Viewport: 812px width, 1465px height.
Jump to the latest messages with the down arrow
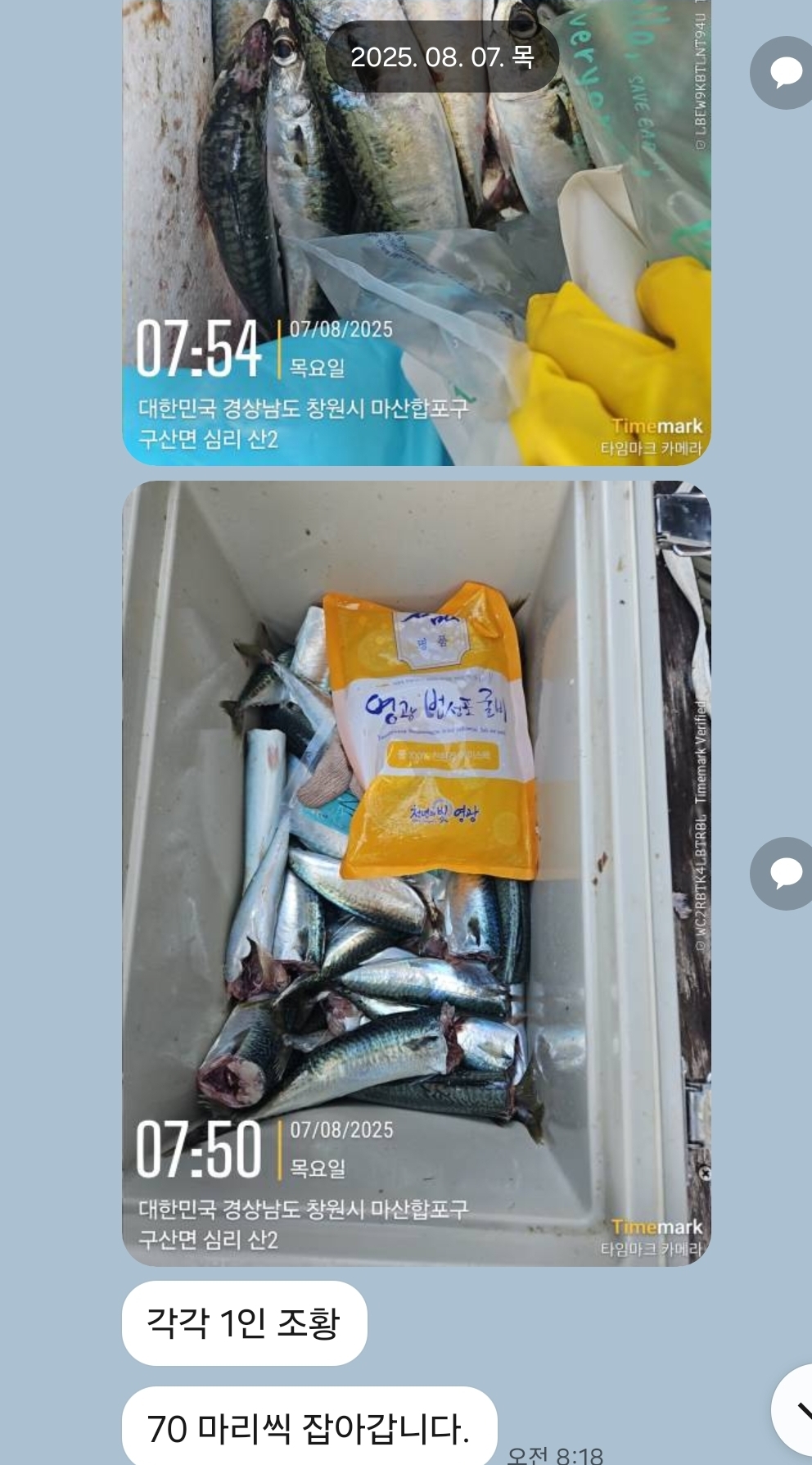coord(797,1410)
